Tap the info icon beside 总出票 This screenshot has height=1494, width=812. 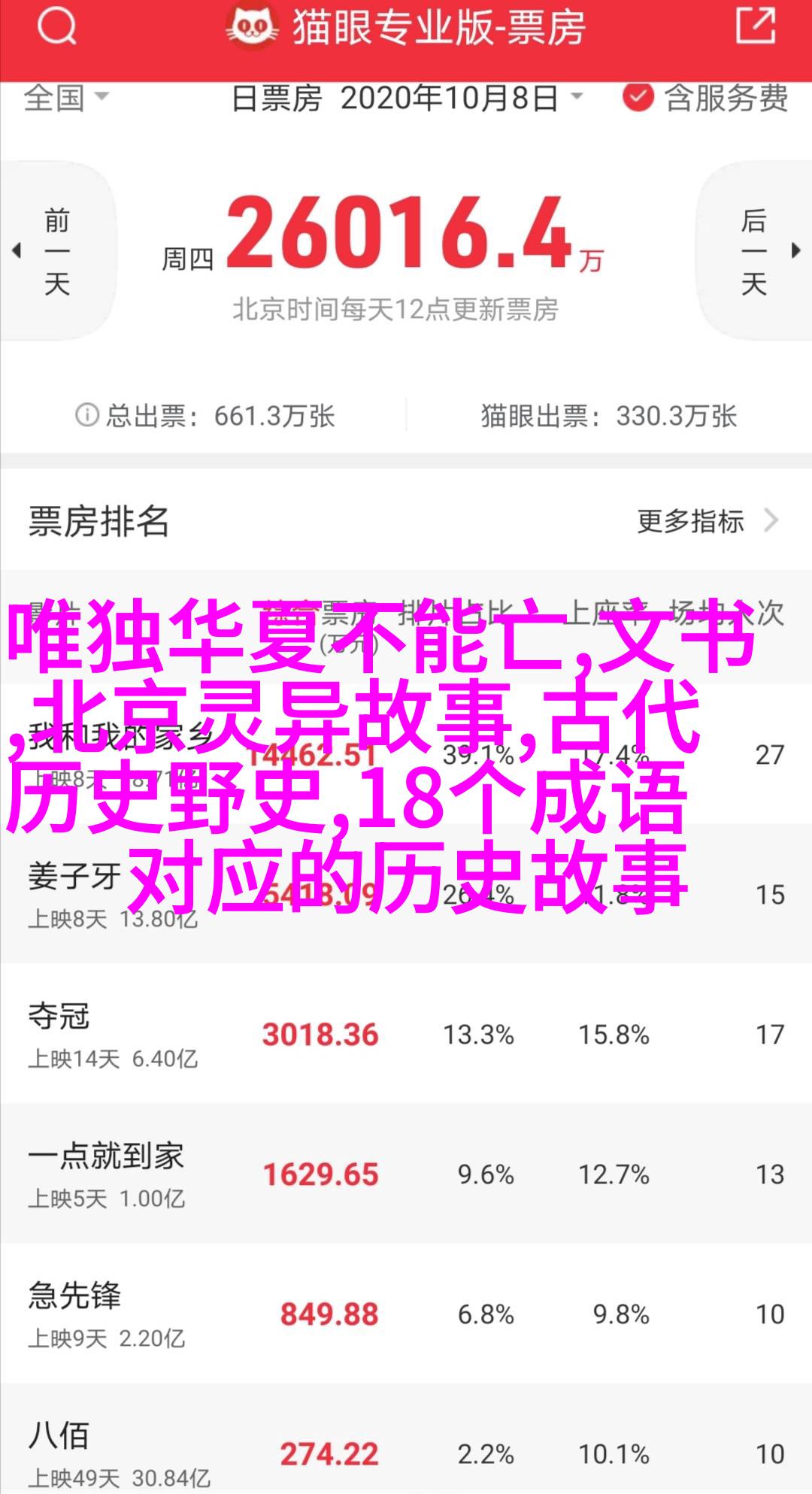coord(86,415)
